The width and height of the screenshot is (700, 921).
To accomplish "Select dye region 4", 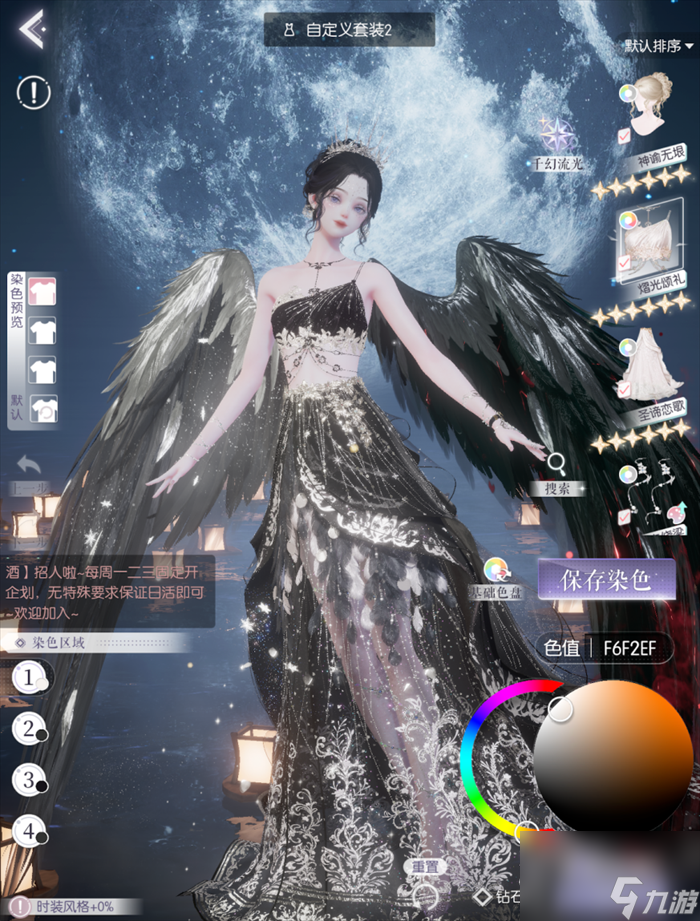I will point(30,830).
